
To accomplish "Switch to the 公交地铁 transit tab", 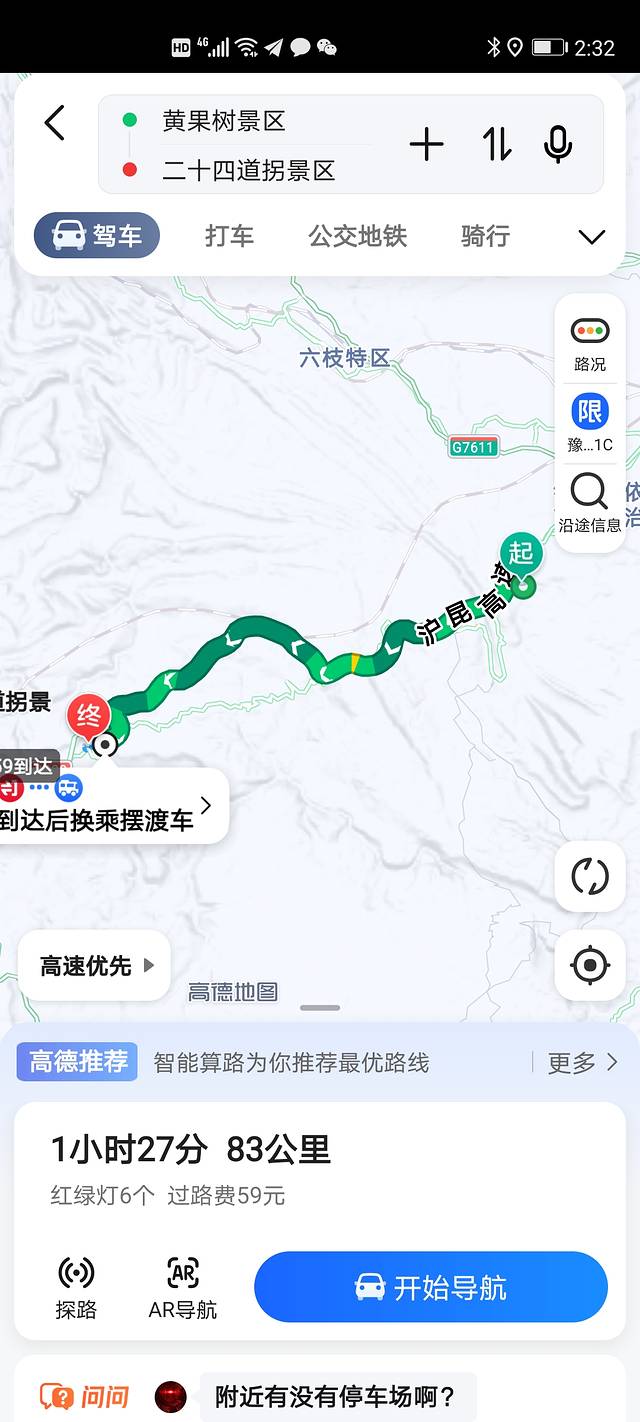I will [357, 236].
